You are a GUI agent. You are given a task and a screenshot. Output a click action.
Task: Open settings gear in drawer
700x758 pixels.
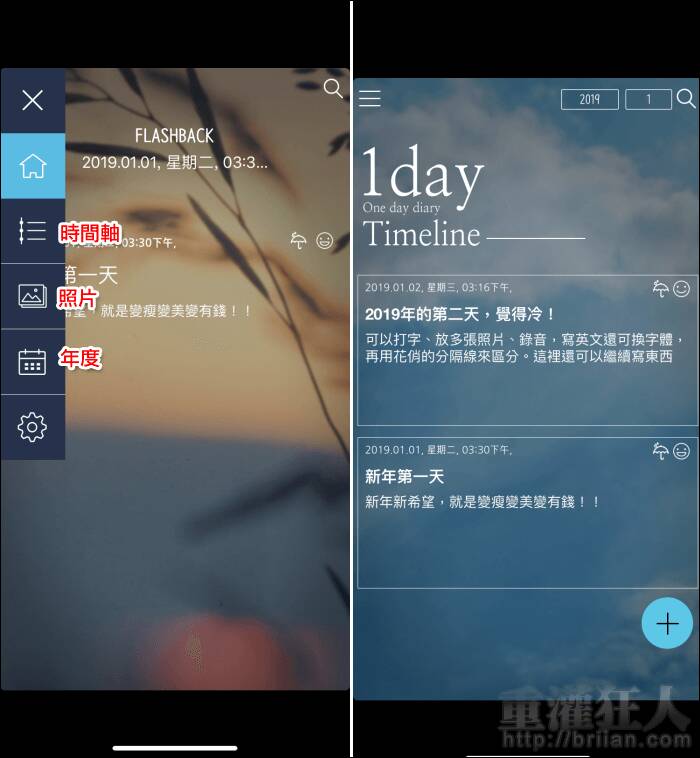pyautogui.click(x=33, y=427)
